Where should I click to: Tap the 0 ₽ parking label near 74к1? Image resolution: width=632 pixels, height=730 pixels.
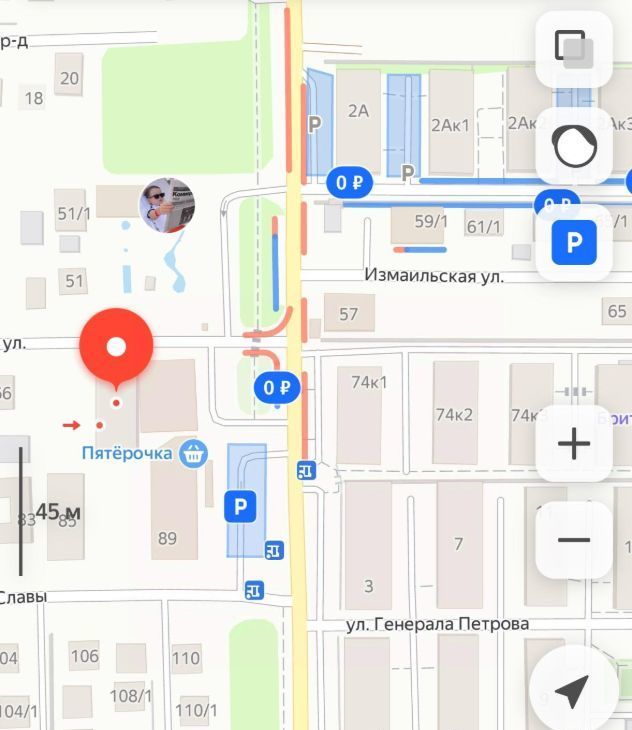click(277, 387)
